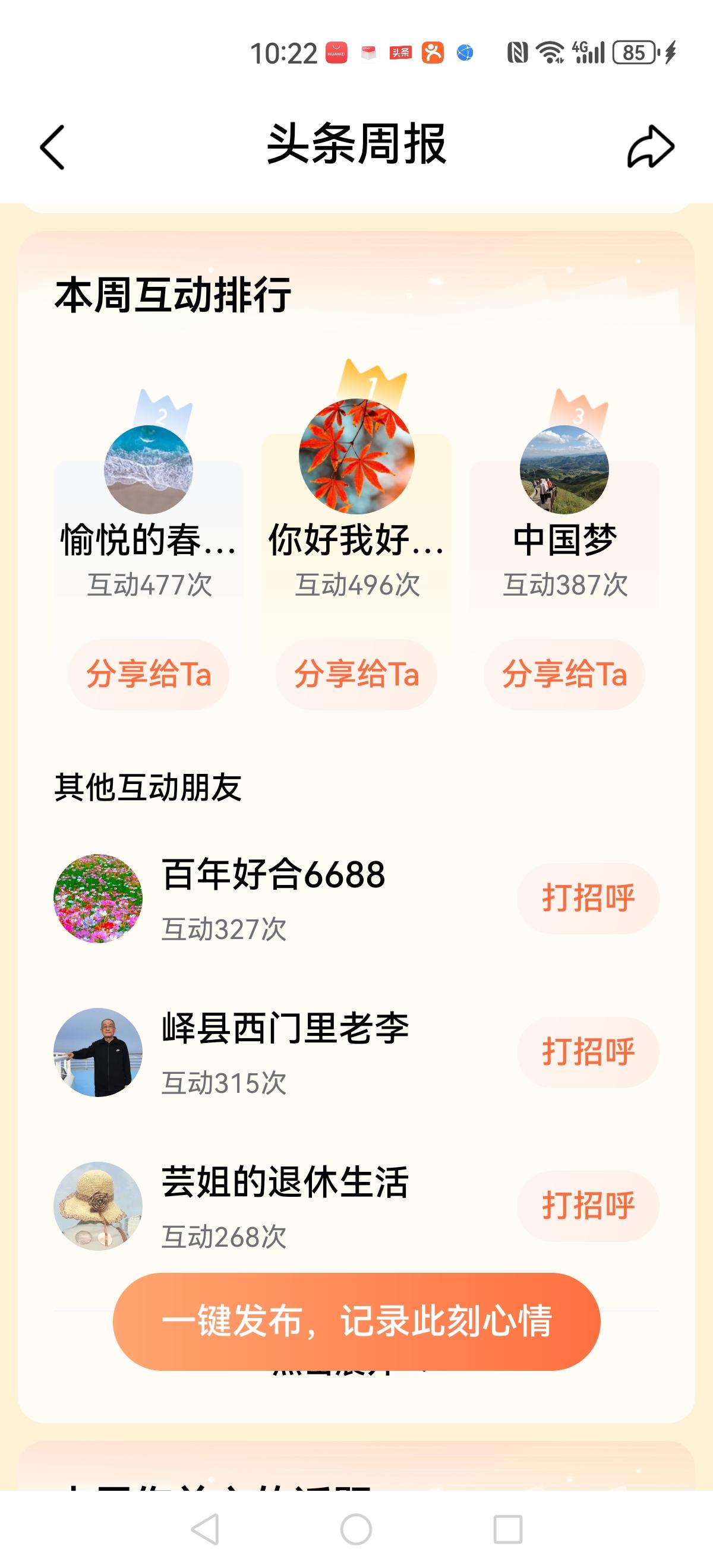The height and width of the screenshot is (1568, 713).
Task: Select 中国梦's mountain avatar photo
Action: 563,472
